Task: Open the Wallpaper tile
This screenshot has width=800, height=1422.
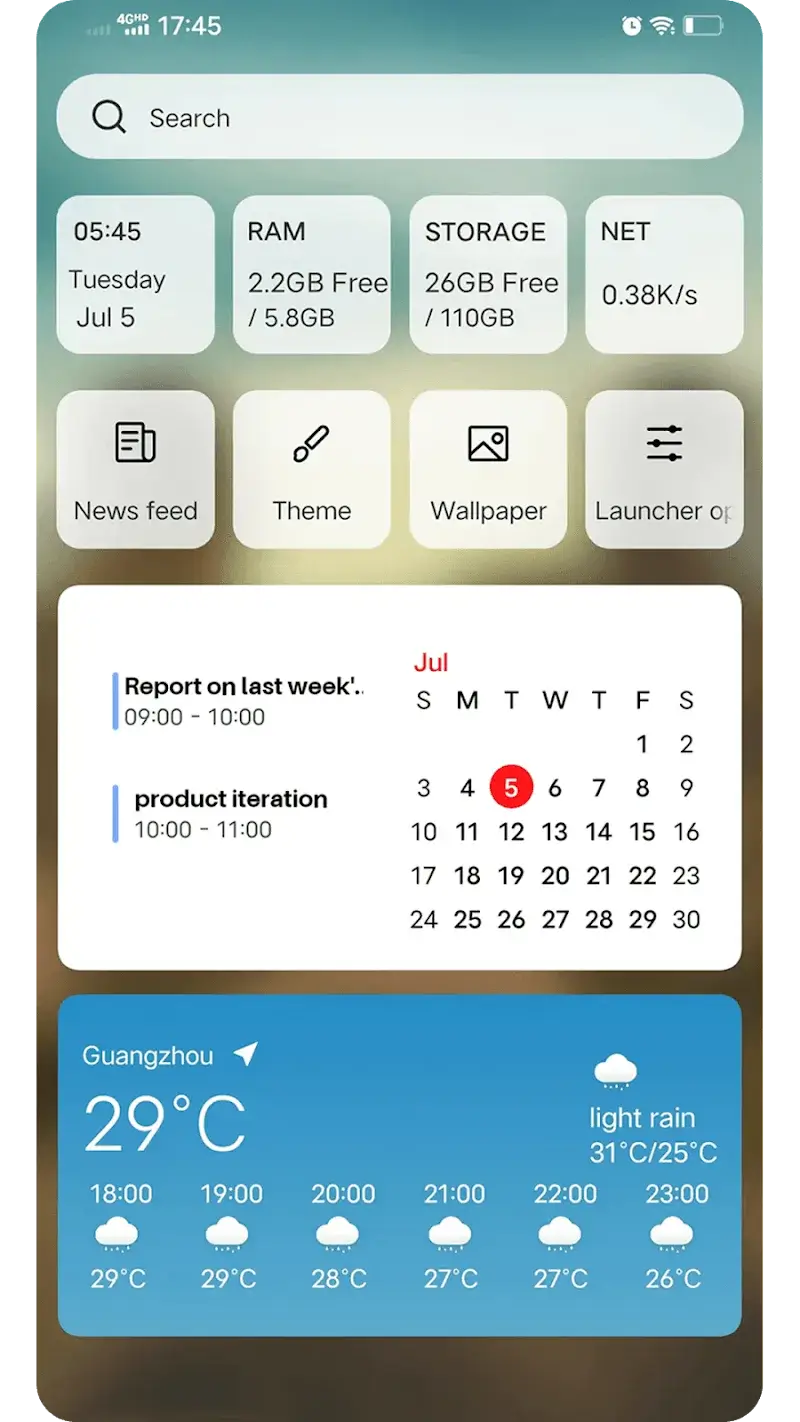Action: tap(488, 470)
